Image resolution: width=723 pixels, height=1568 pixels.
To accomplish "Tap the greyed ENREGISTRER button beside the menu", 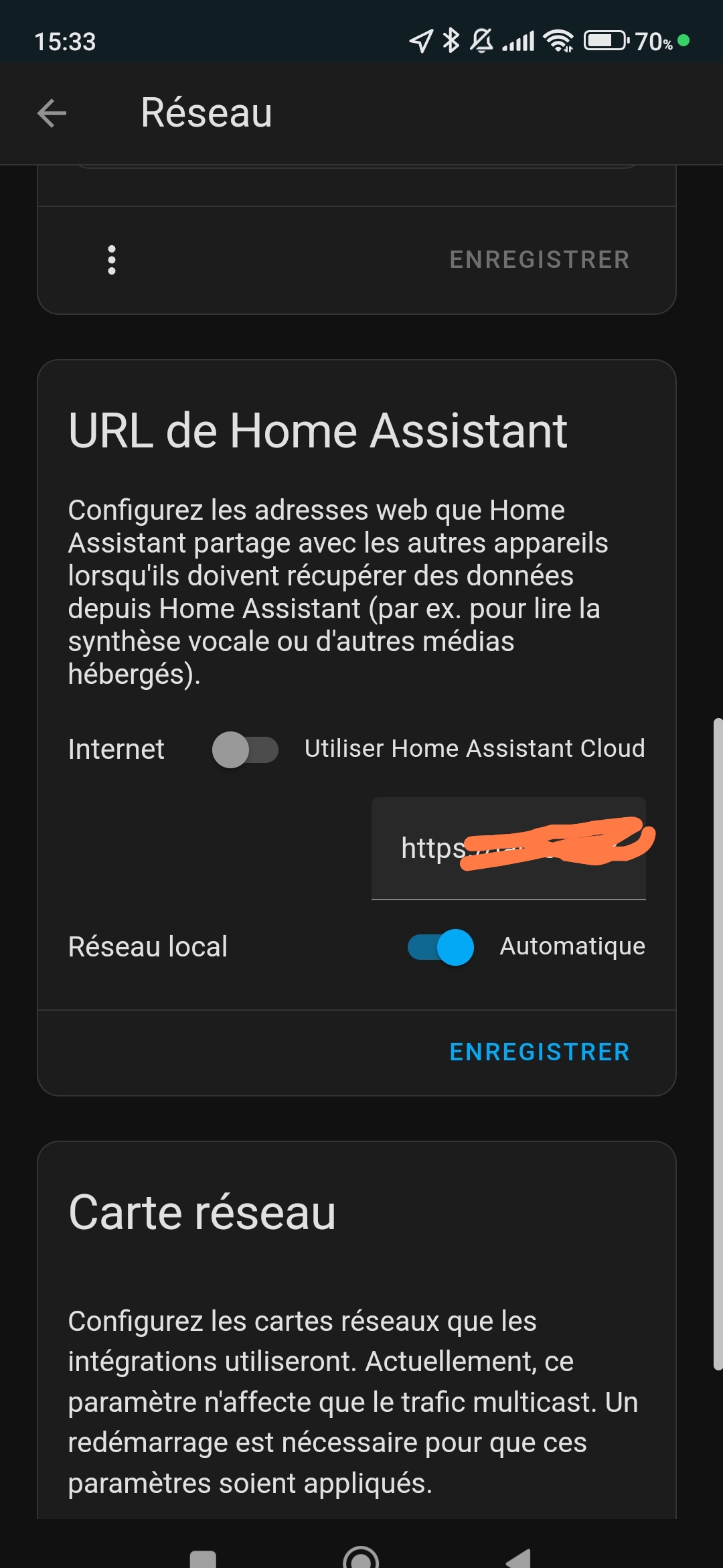I will [540, 260].
